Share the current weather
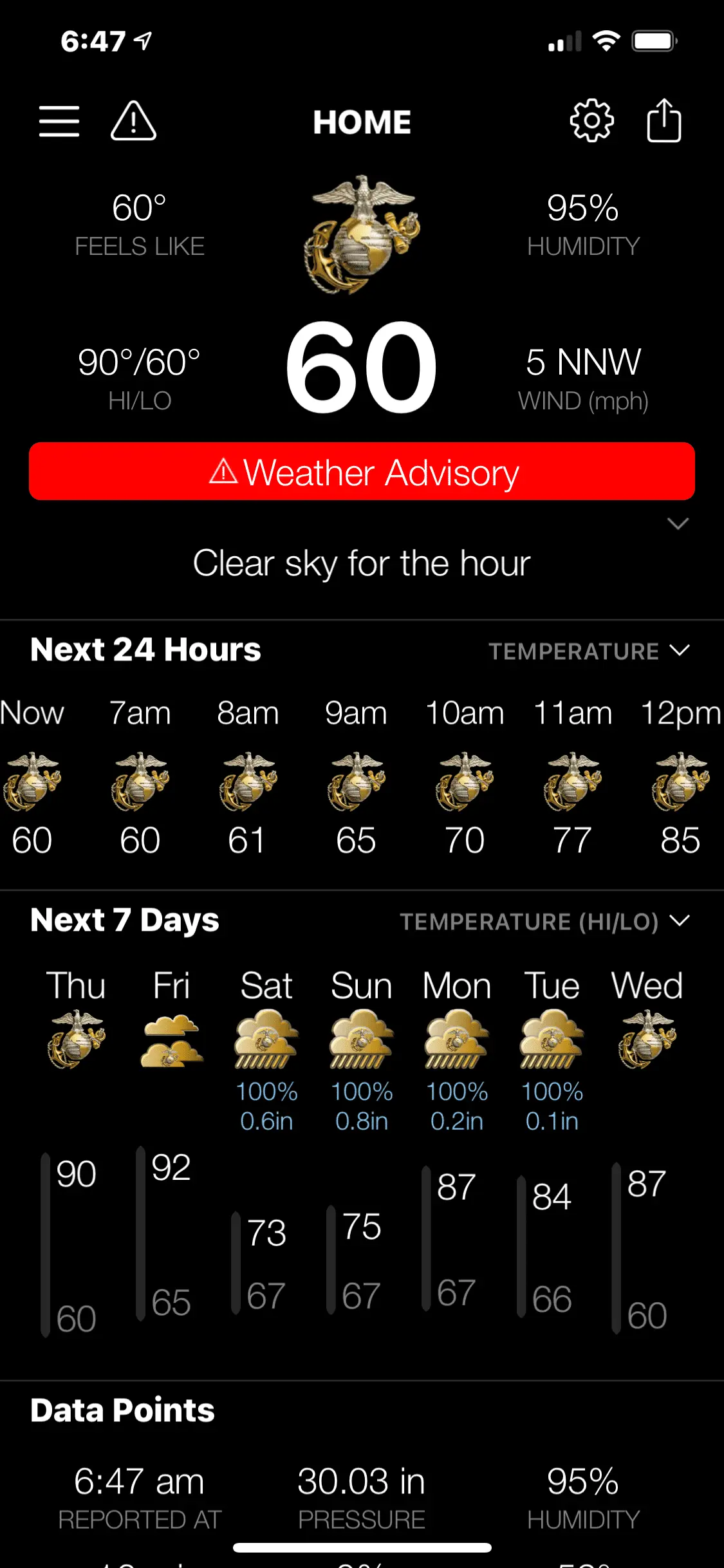The image size is (724, 1568). pyautogui.click(x=664, y=121)
